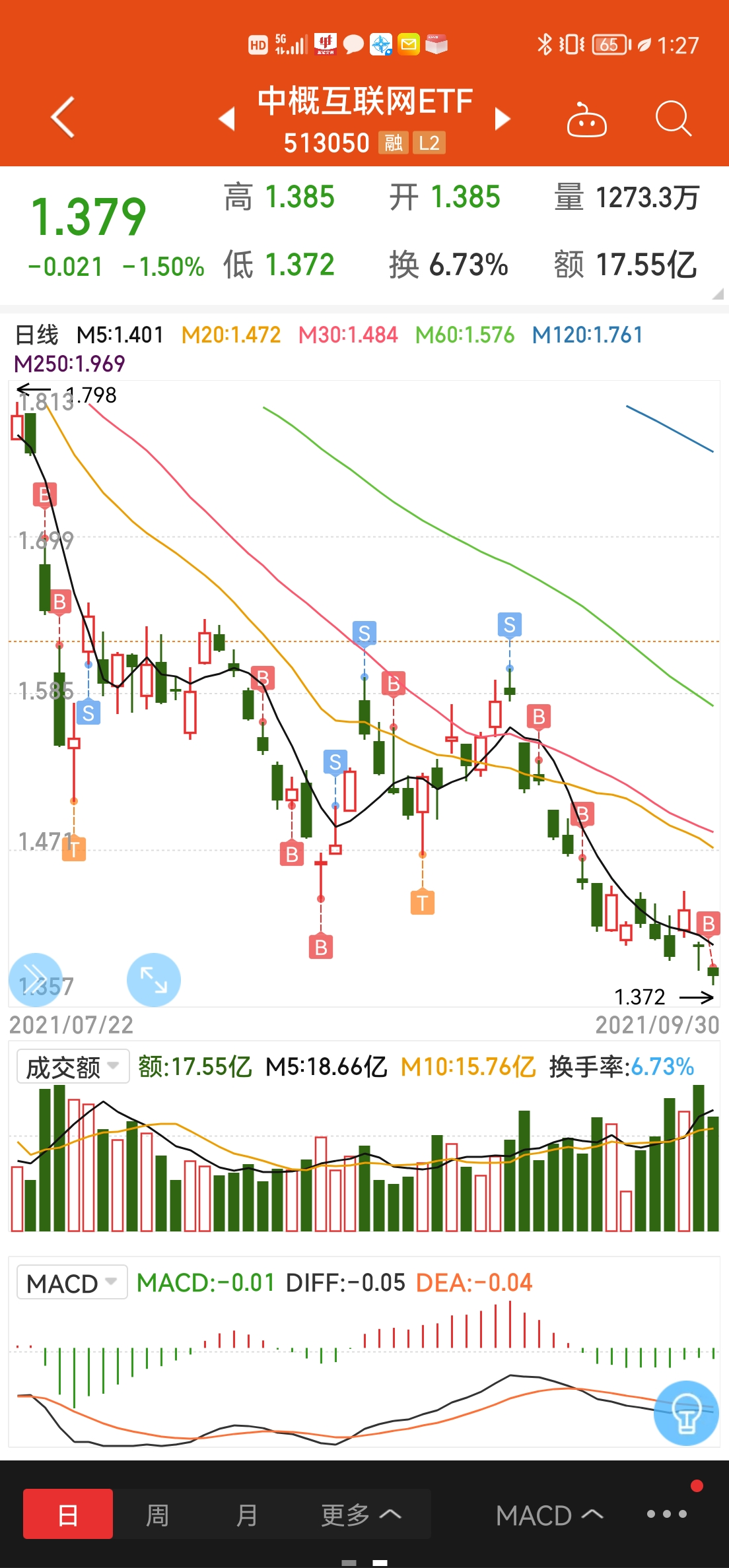Switch to the previous stock
729x1568 pixels.
227,119
